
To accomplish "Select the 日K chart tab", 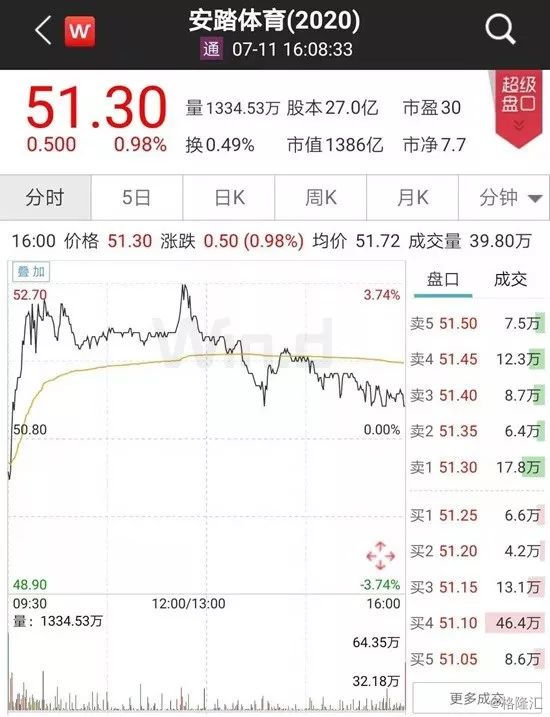I will coord(229,198).
